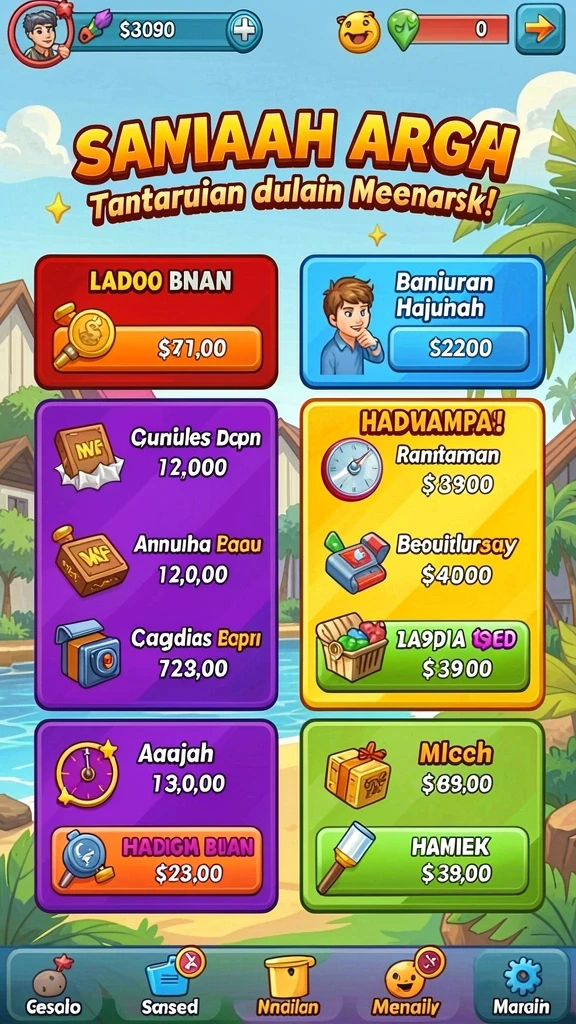Viewport: 576px width, 1024px height.
Task: Pick the Rantaman $3900 item
Action: click(x=423, y=469)
